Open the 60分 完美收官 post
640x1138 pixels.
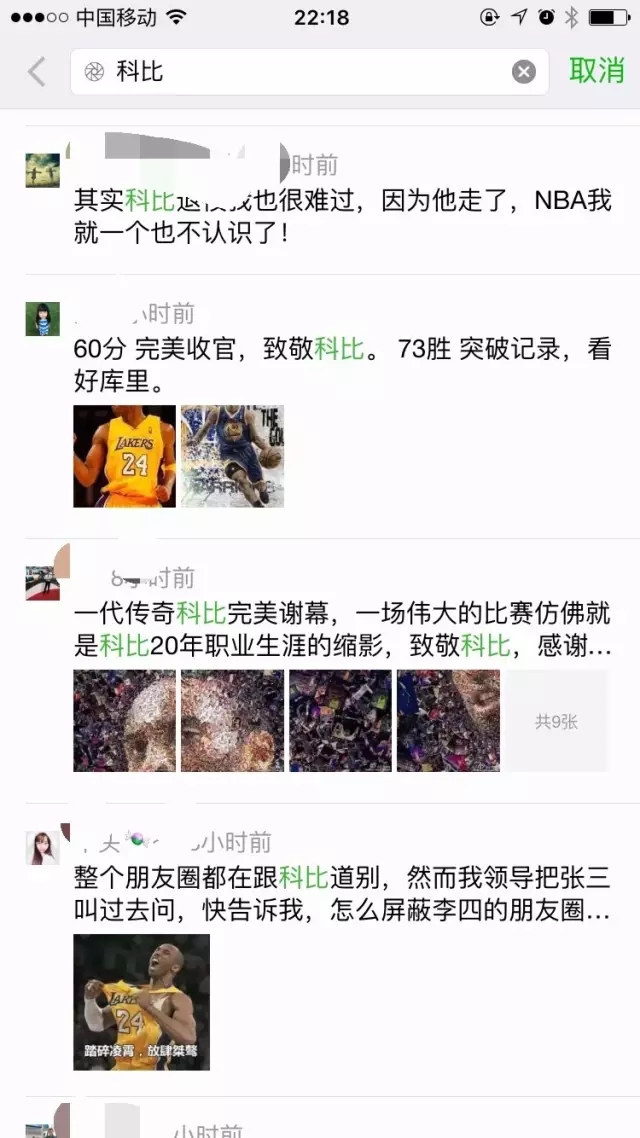tap(342, 366)
